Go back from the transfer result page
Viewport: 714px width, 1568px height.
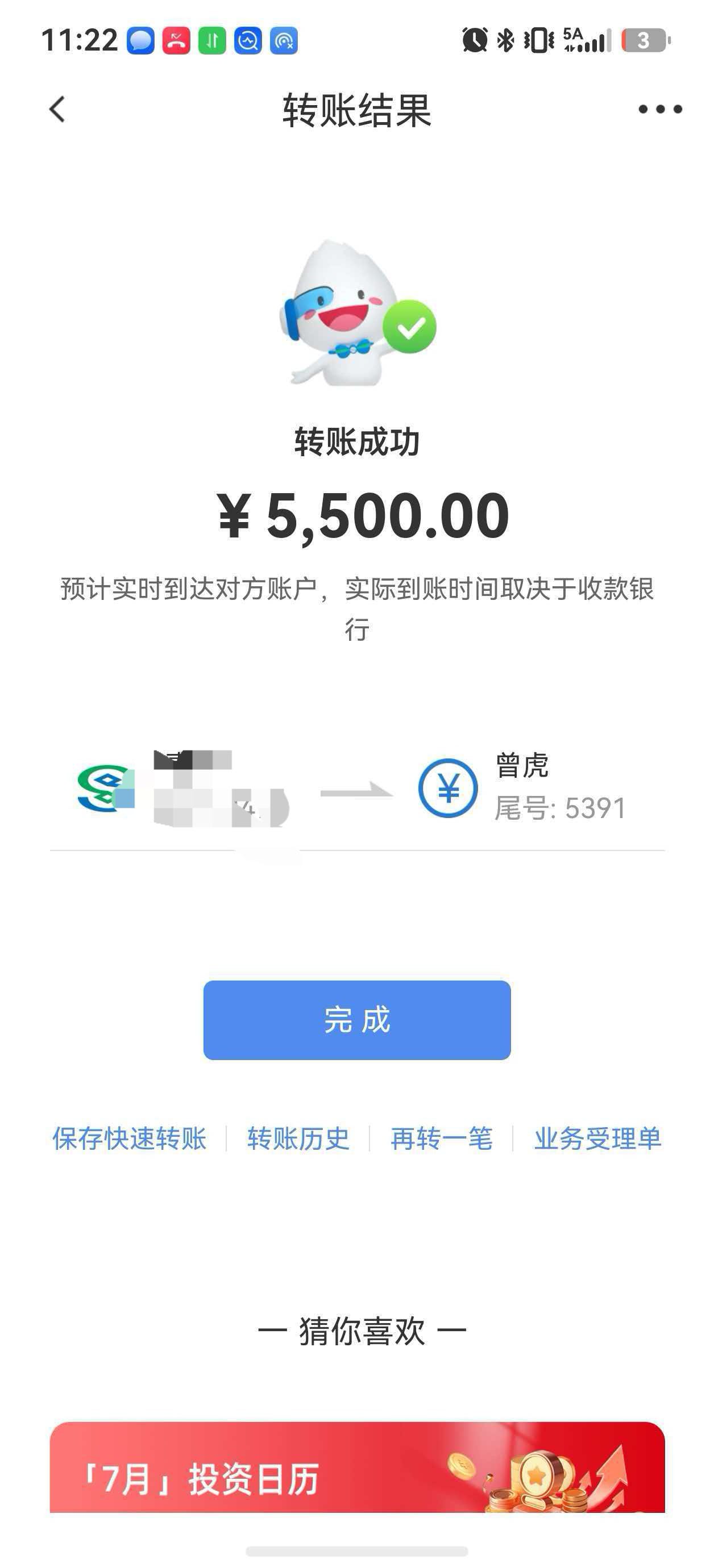[x=57, y=110]
